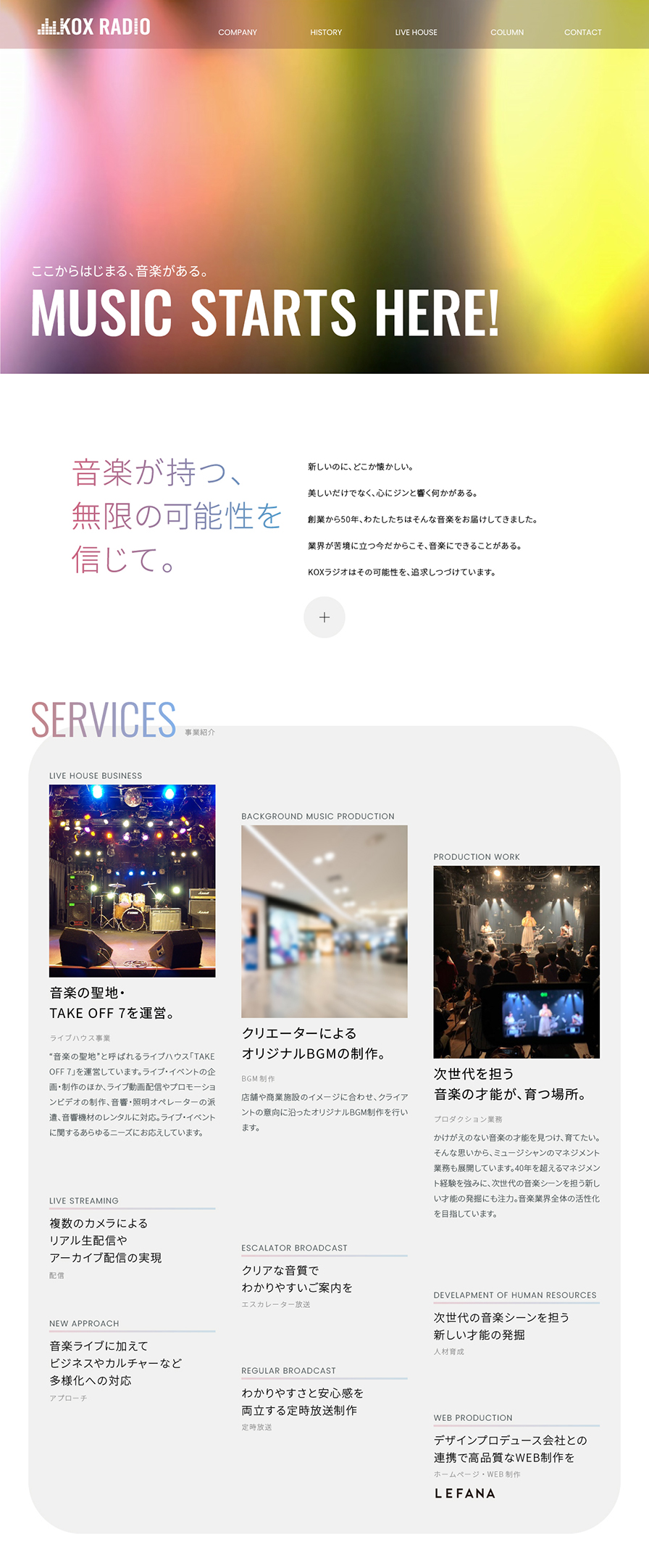Go to the HISTORY page
This screenshot has height=1568, width=649.
pos(326,32)
